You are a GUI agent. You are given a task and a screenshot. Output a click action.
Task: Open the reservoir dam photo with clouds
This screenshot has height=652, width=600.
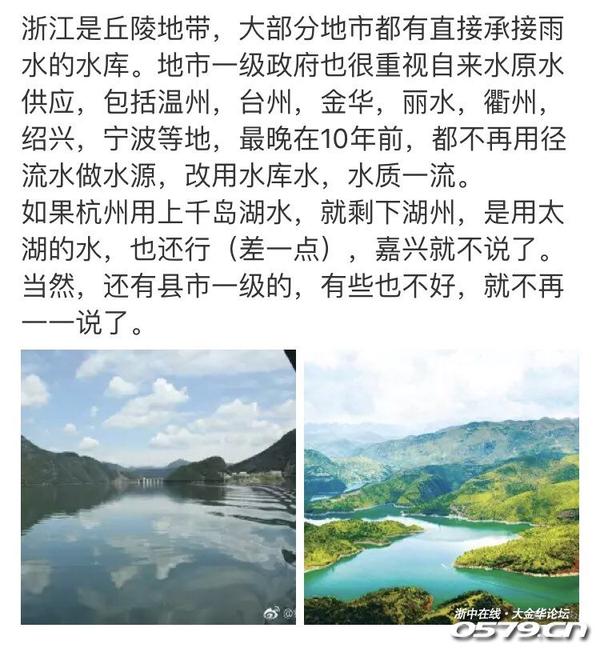(x=158, y=486)
